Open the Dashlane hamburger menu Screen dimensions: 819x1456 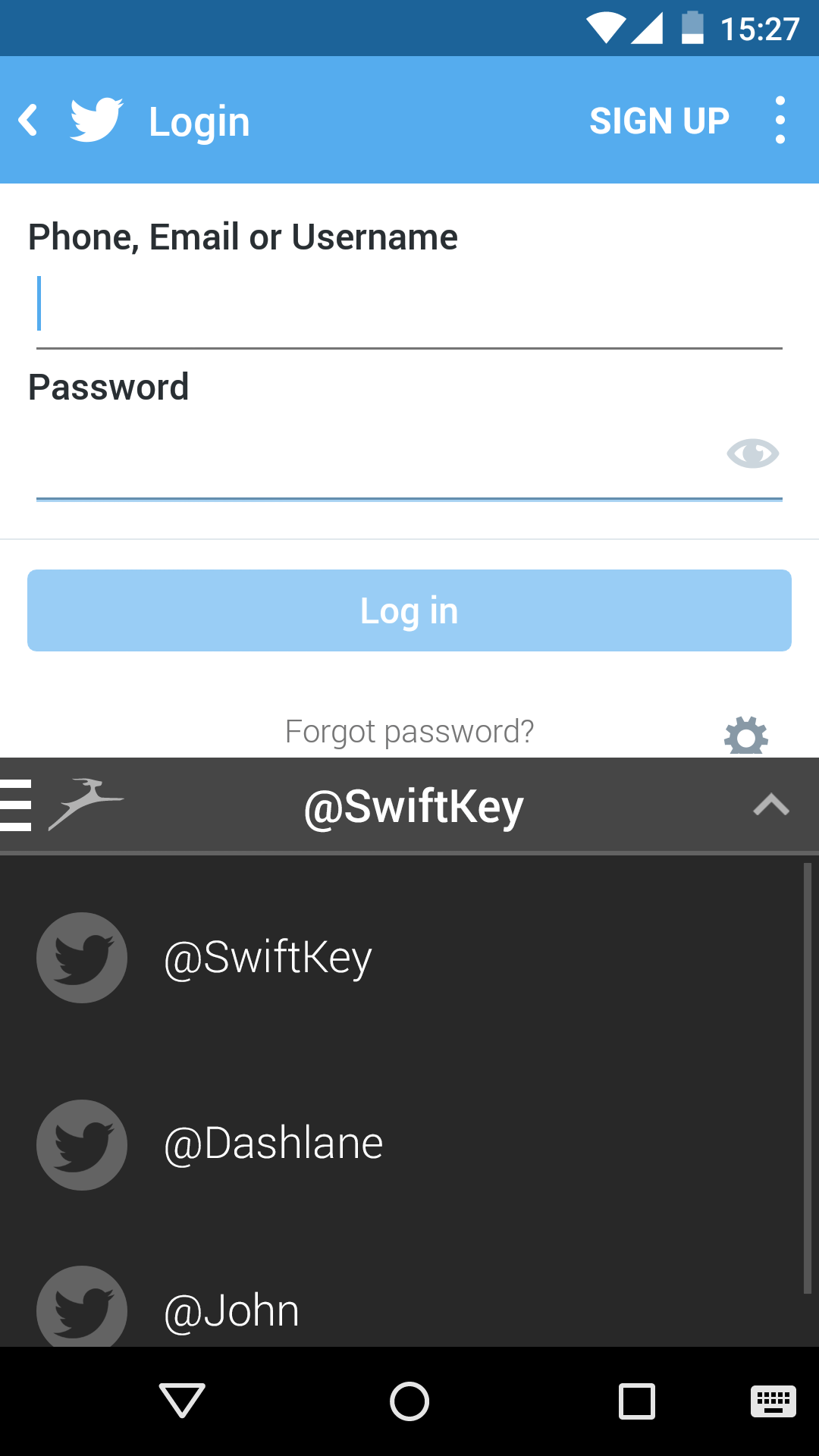15,805
